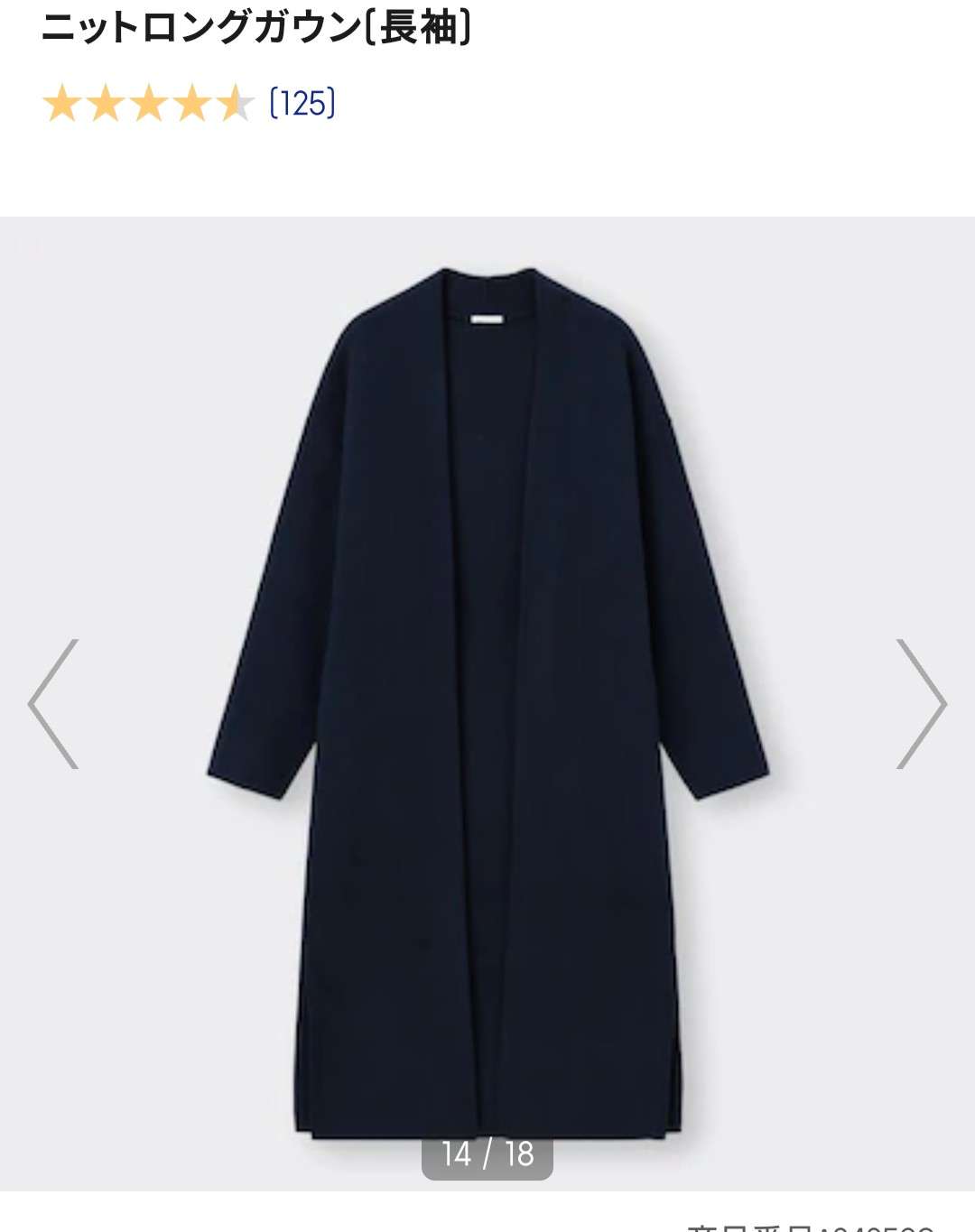Enlarge the navy knit gown photo
975x1232 pixels.
tap(487, 704)
